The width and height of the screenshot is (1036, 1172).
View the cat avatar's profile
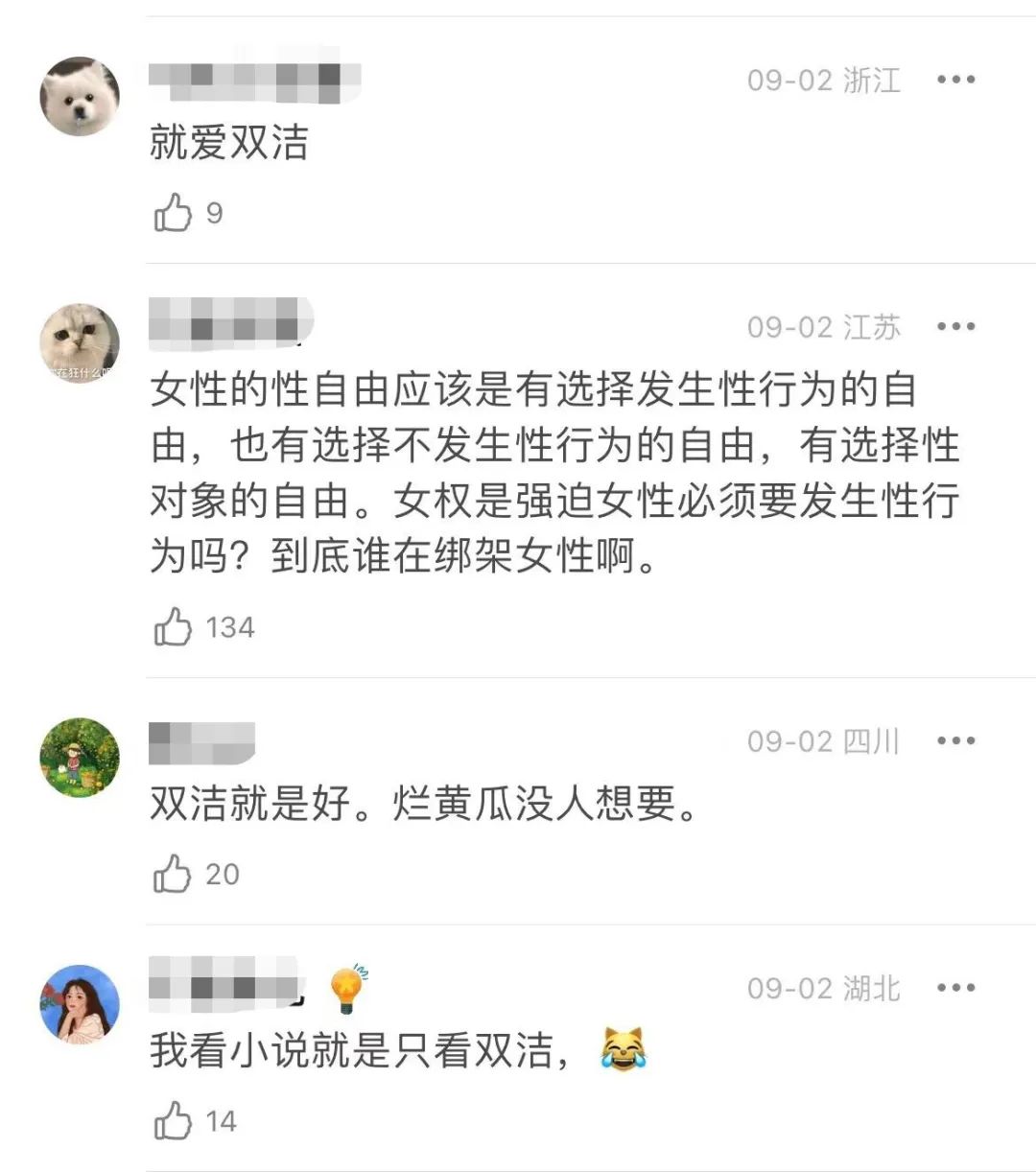[x=80, y=343]
